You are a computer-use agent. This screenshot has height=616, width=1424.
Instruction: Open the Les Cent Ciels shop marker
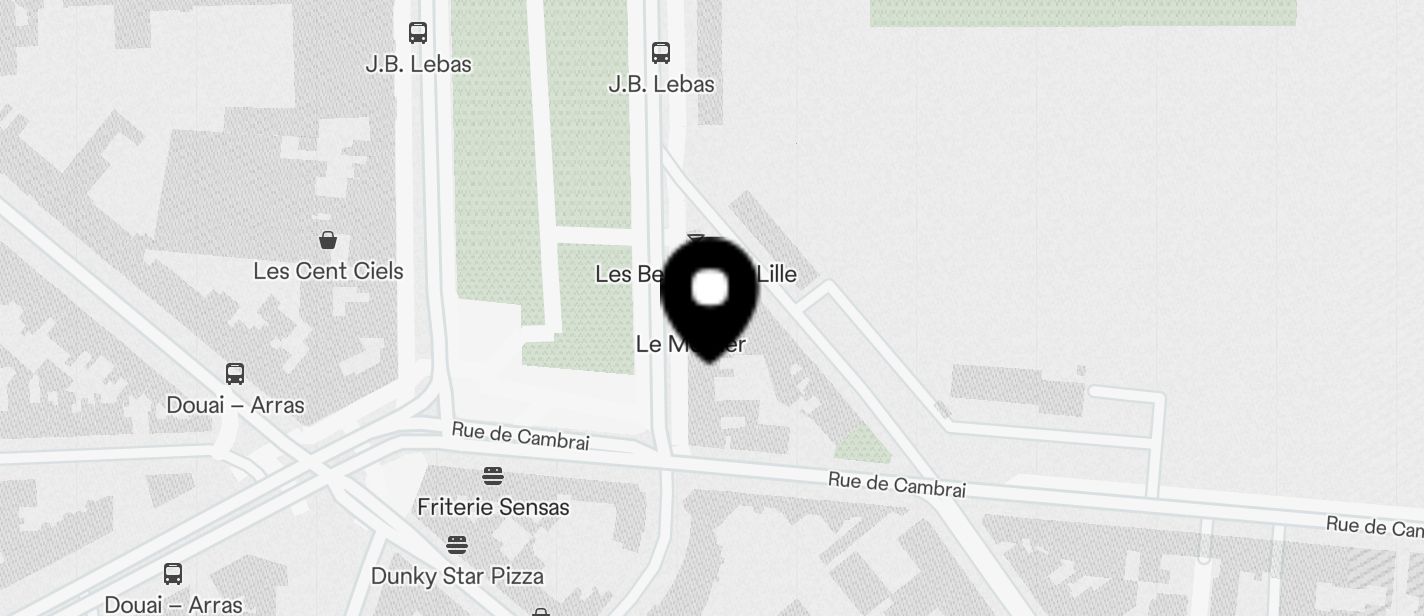pos(327,240)
